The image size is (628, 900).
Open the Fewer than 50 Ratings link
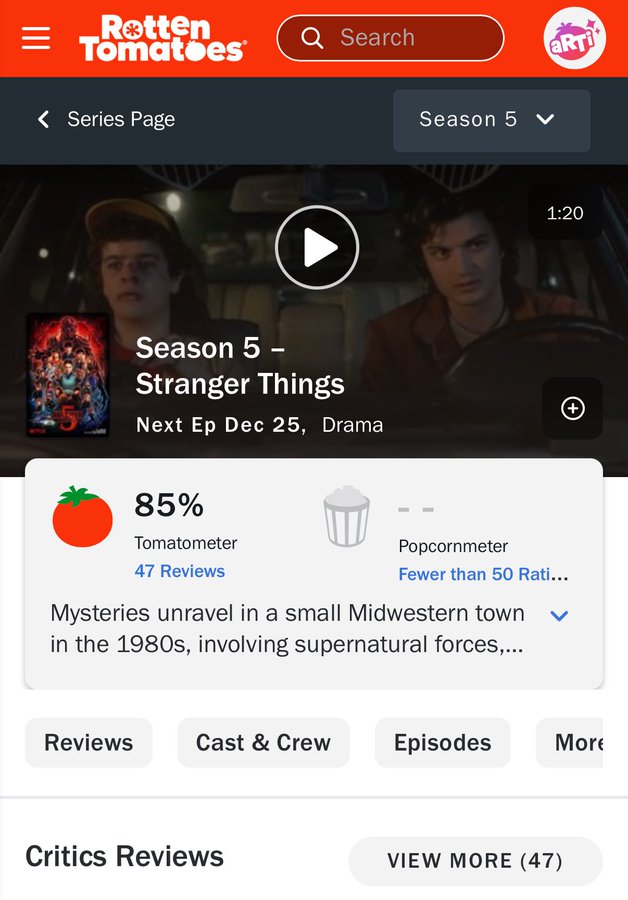[x=483, y=574]
